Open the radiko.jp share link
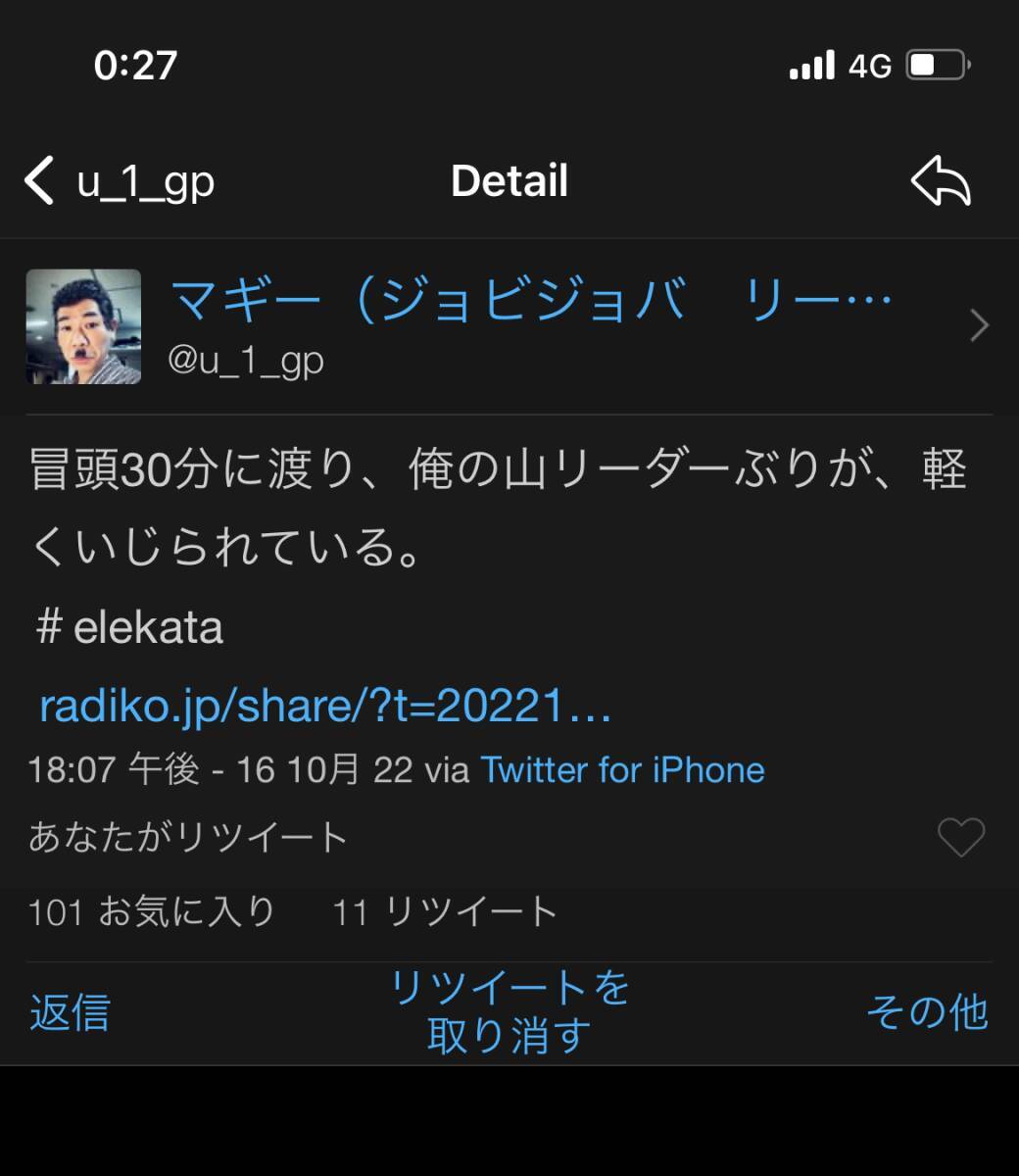 tap(325, 706)
